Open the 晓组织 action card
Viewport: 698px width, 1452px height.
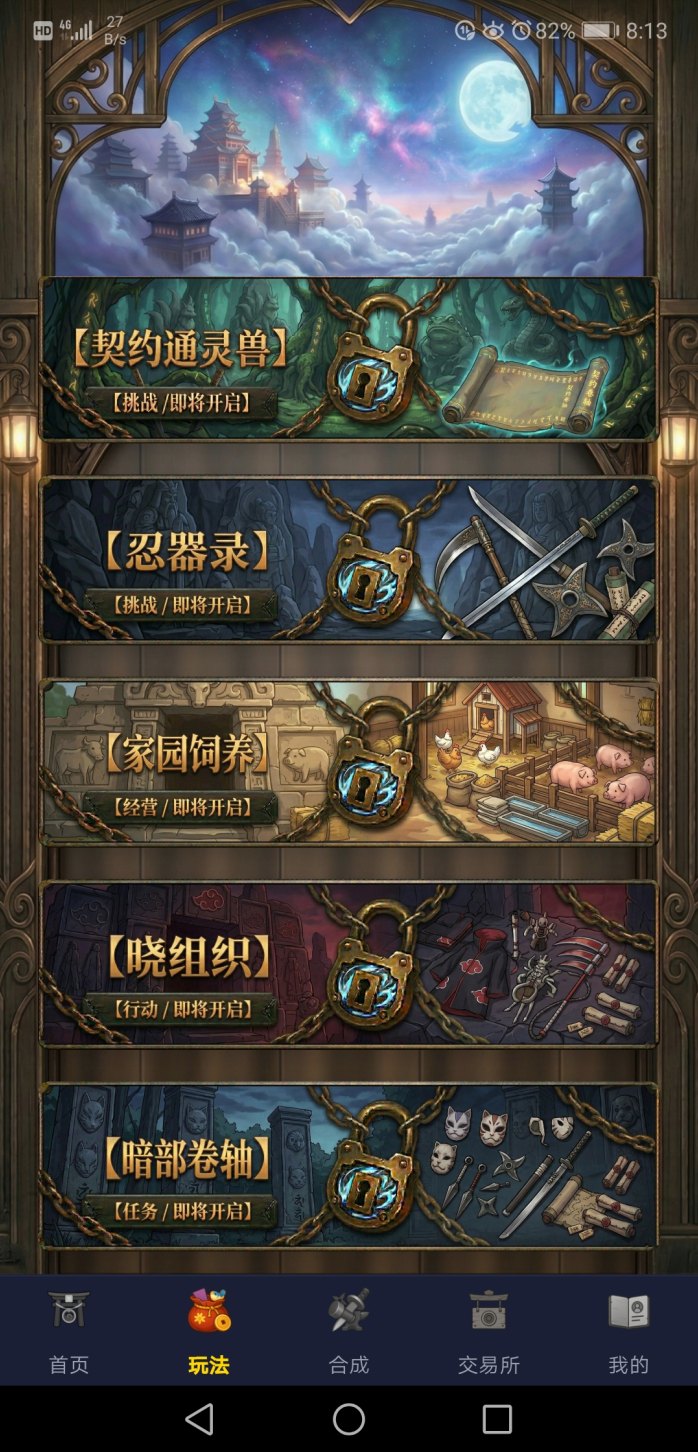[348, 964]
